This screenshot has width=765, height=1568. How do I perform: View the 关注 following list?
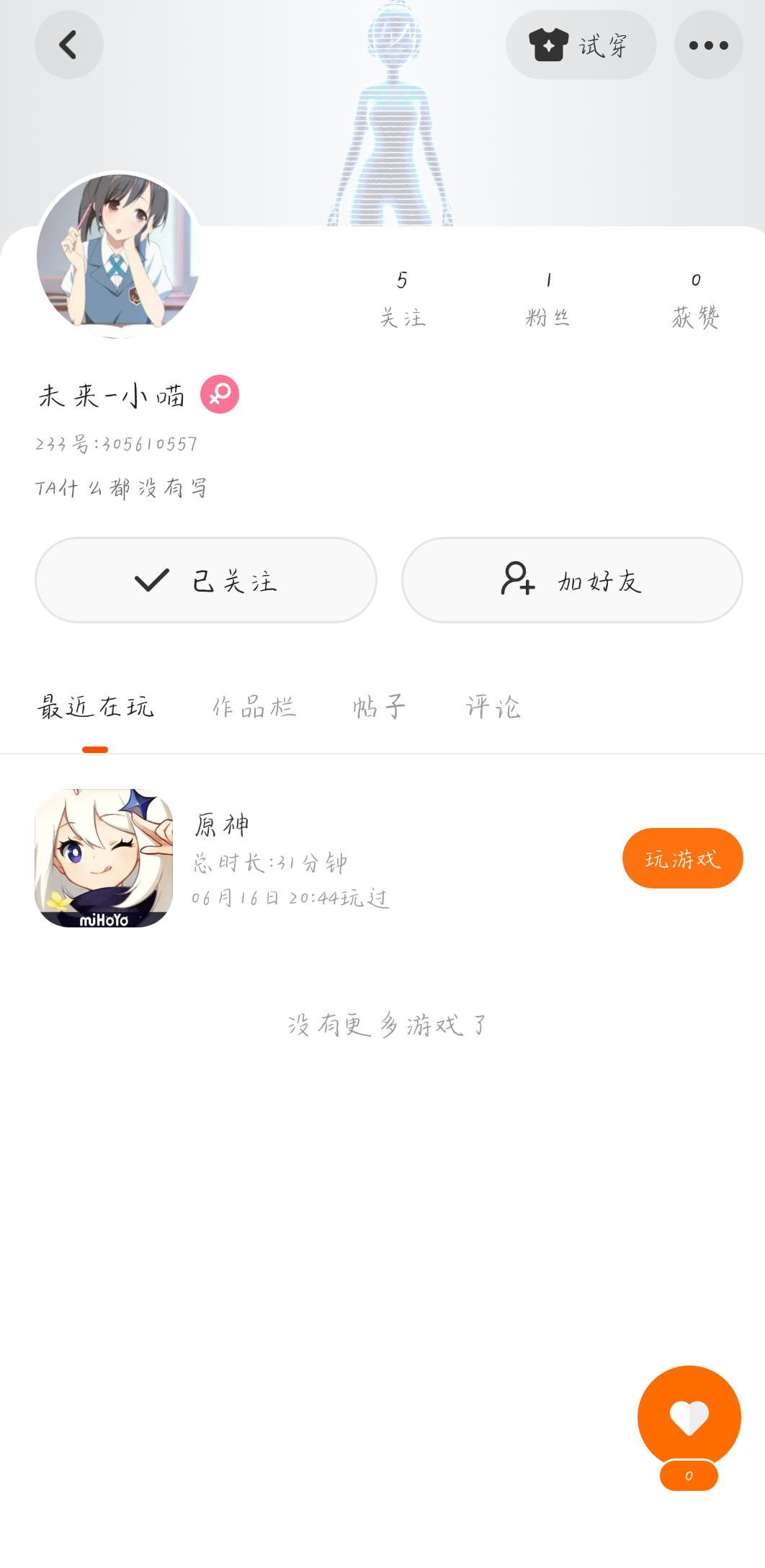(403, 299)
